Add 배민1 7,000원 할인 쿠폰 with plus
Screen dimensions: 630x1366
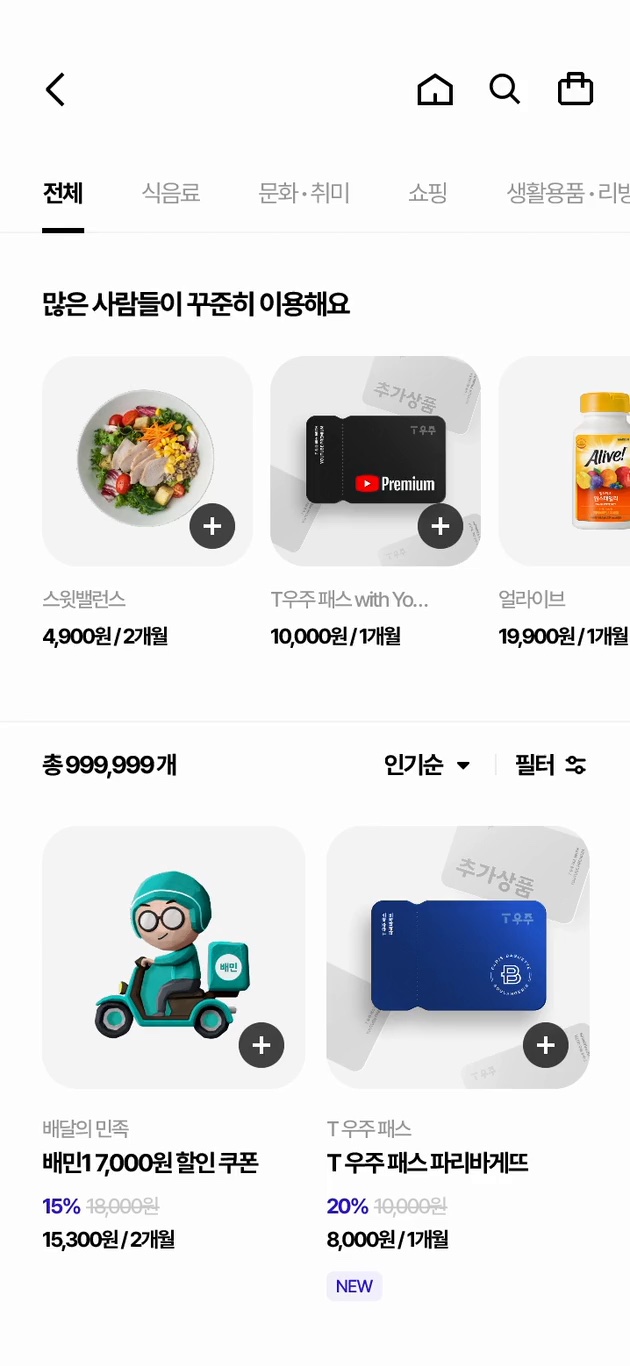(x=261, y=1046)
